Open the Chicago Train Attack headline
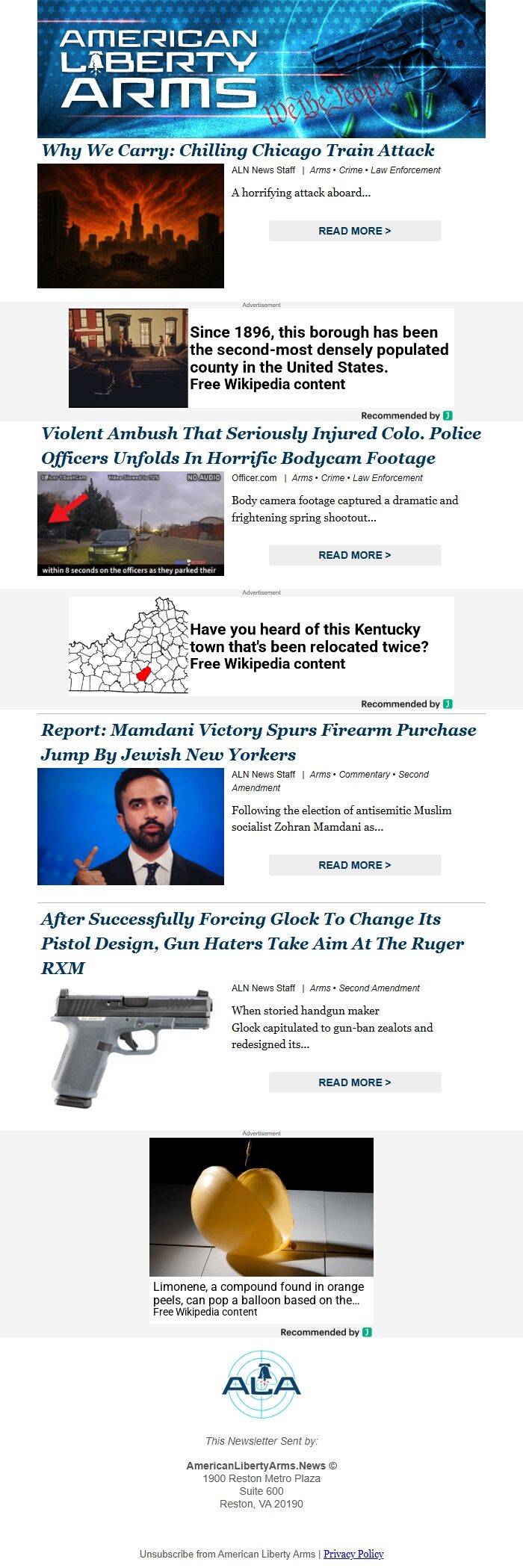523x1568 pixels. (x=238, y=150)
